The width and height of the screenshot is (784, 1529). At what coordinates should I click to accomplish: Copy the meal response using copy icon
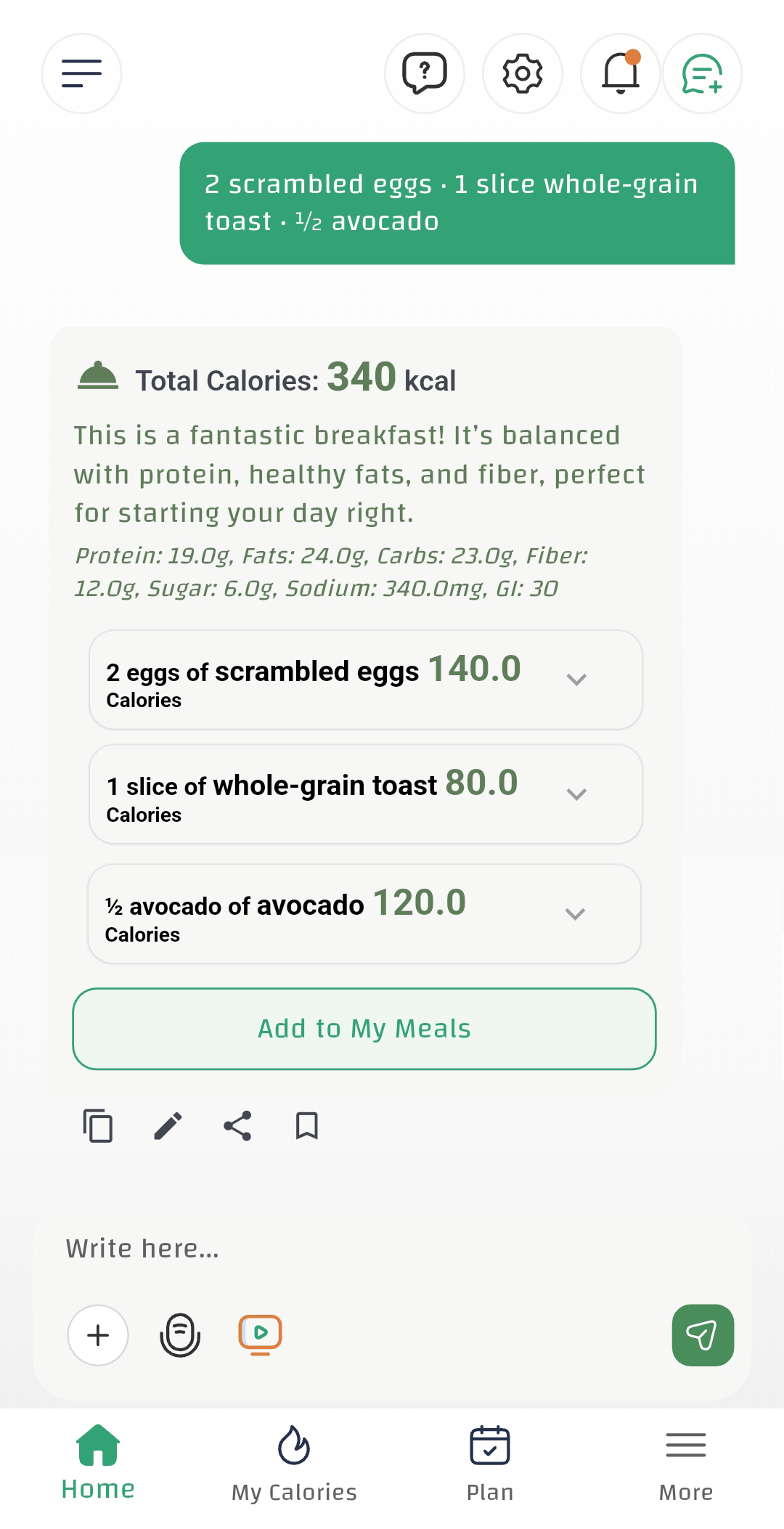(98, 1126)
